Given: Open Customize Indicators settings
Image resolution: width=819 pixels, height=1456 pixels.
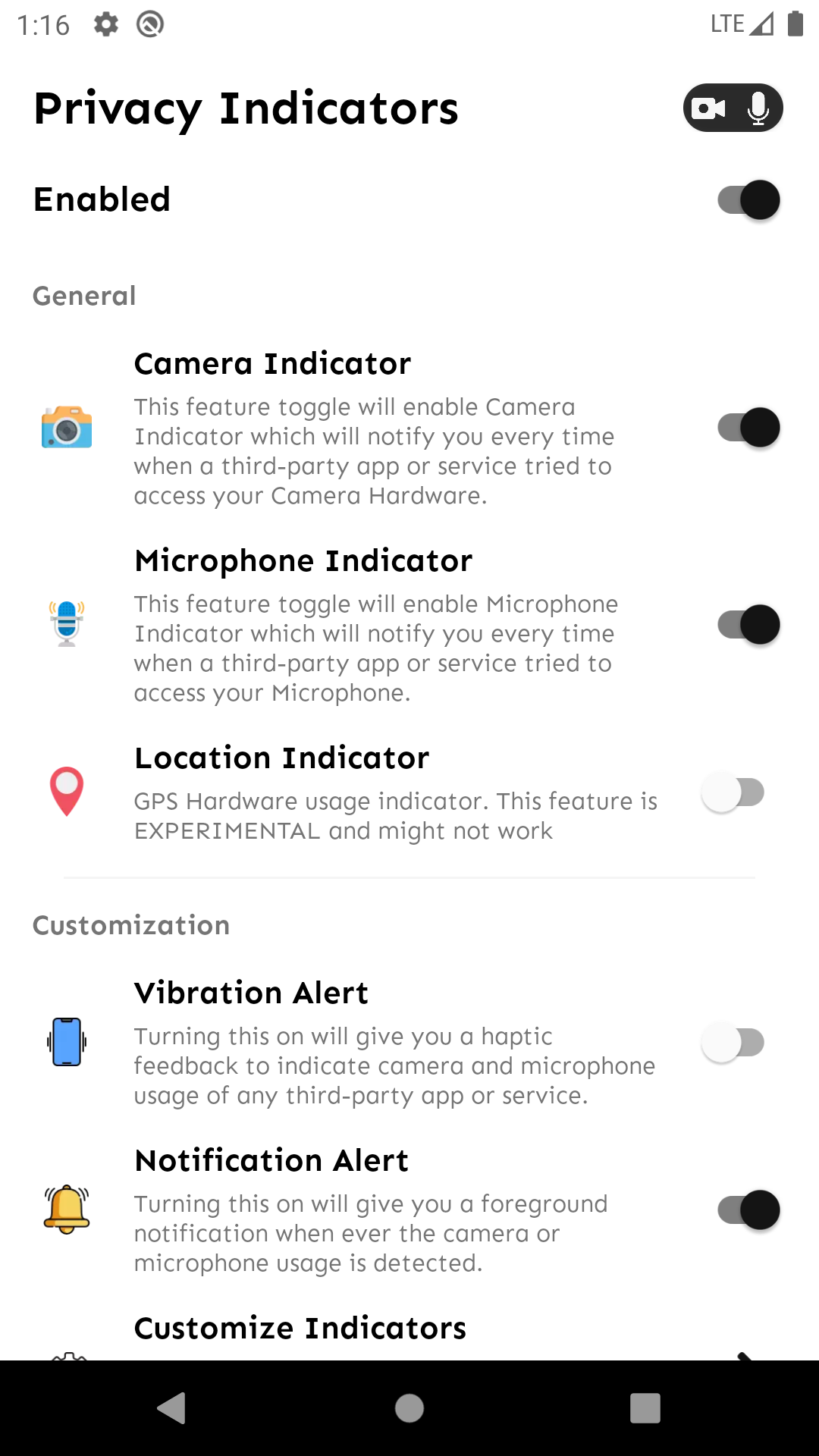Looking at the screenshot, I should click(300, 1329).
